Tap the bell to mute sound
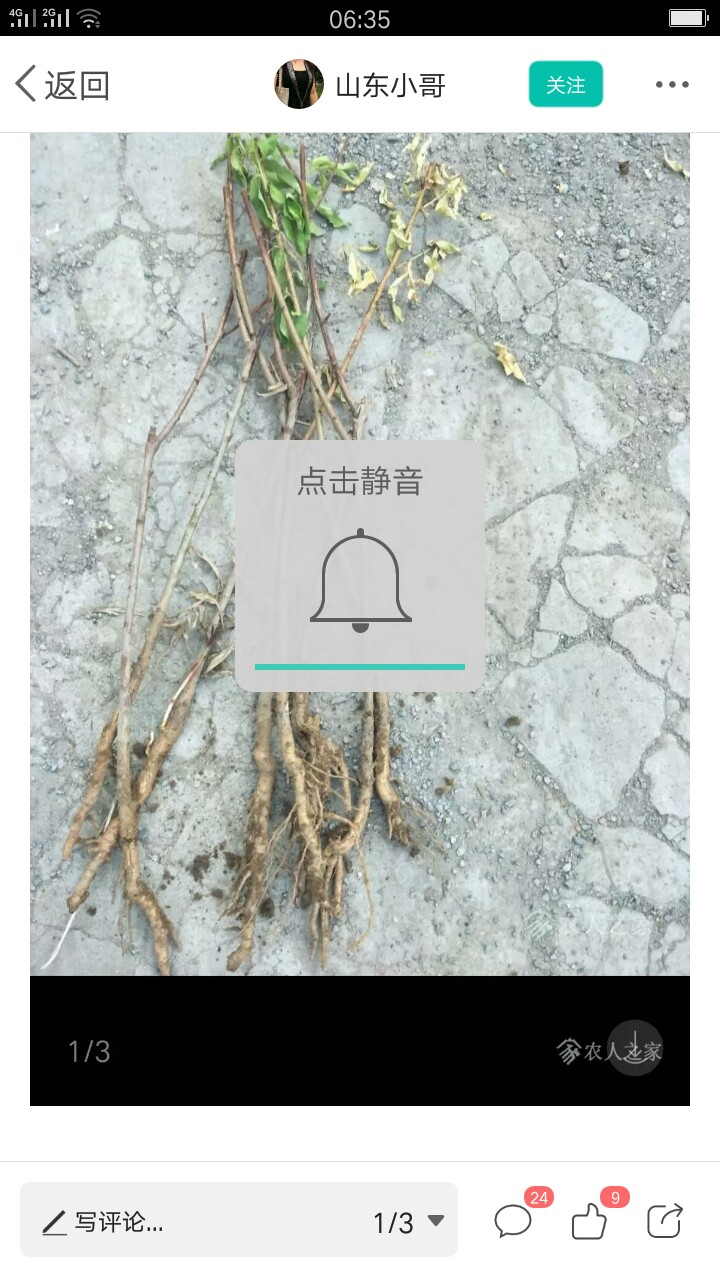Viewport: 720px width, 1280px height. click(x=360, y=581)
